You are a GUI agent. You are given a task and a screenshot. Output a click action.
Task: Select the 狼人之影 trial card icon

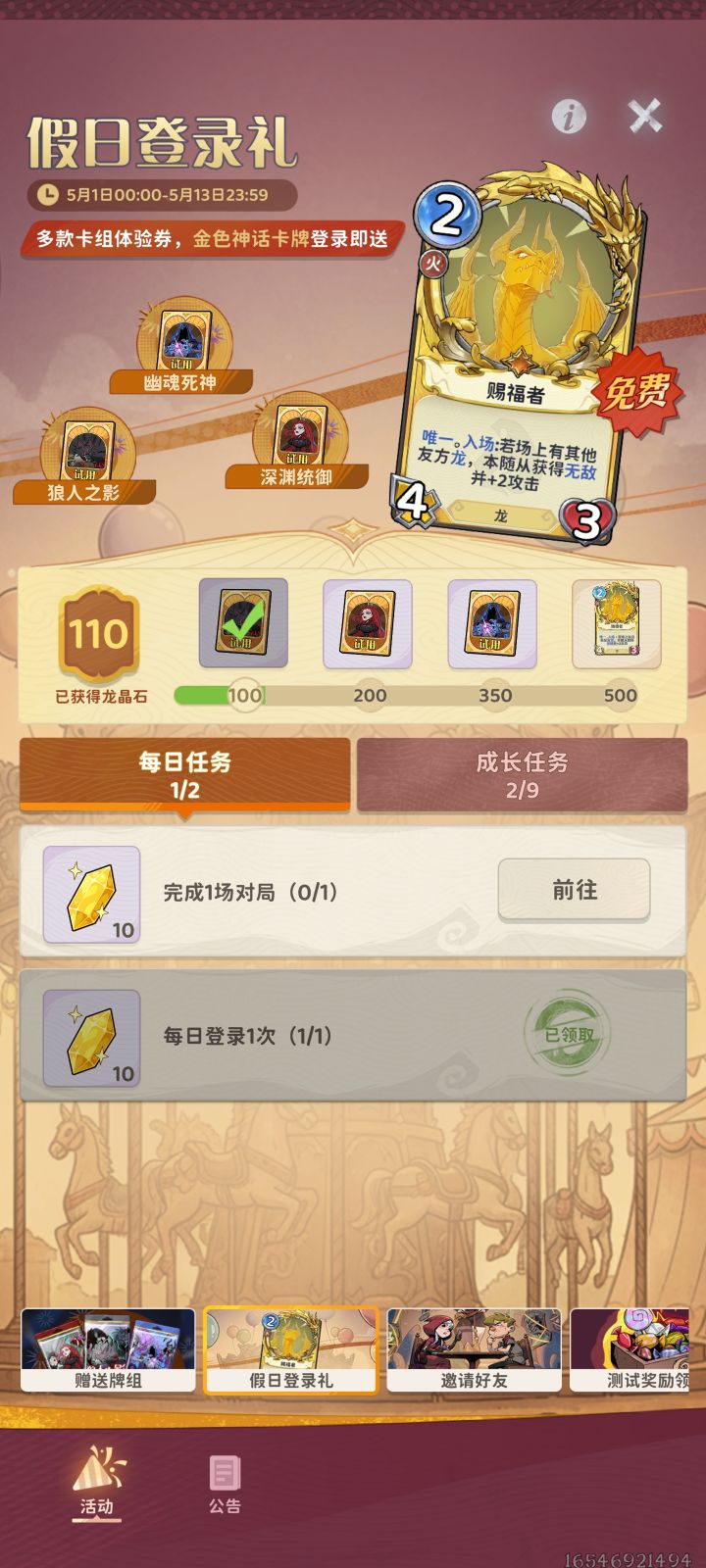tap(88, 451)
